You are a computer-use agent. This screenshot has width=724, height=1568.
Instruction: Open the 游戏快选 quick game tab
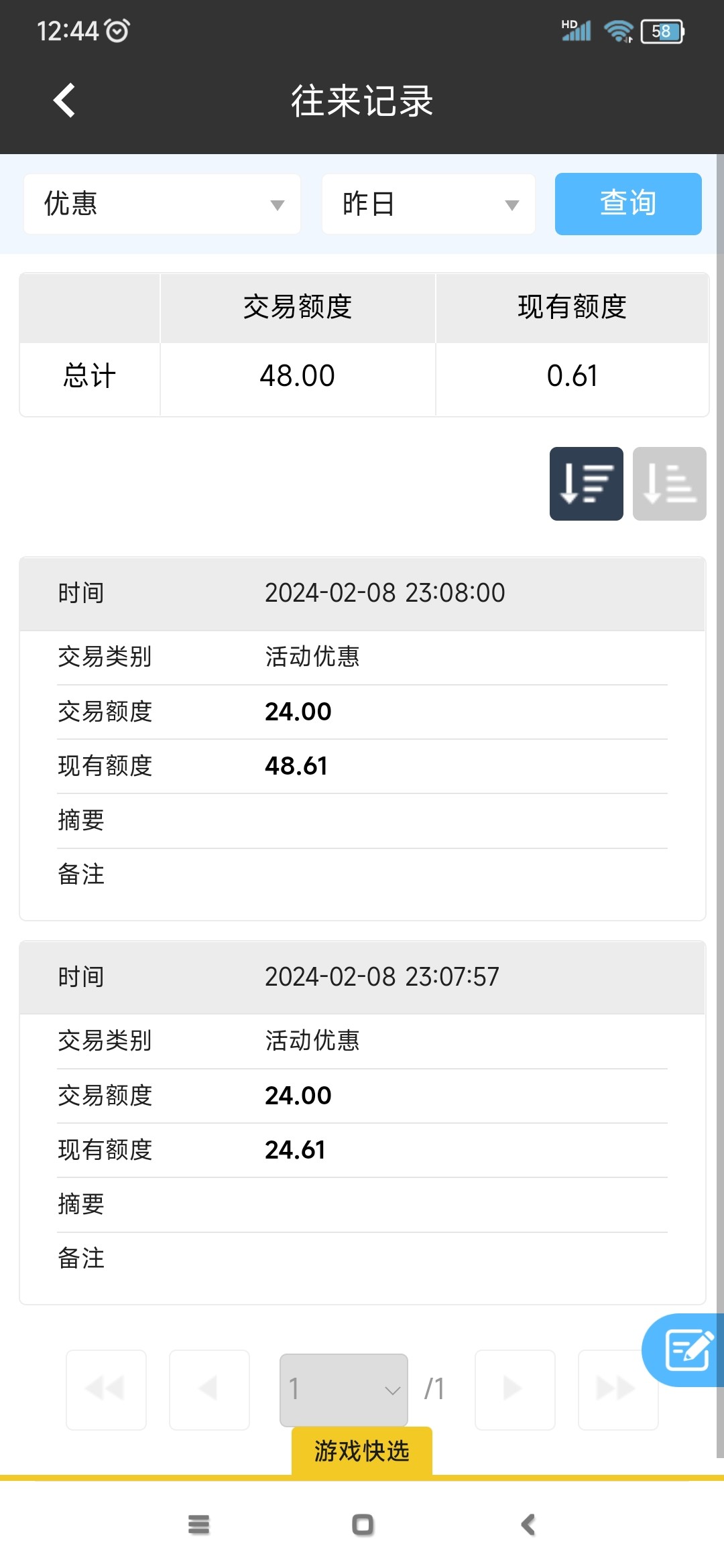pyautogui.click(x=361, y=1451)
